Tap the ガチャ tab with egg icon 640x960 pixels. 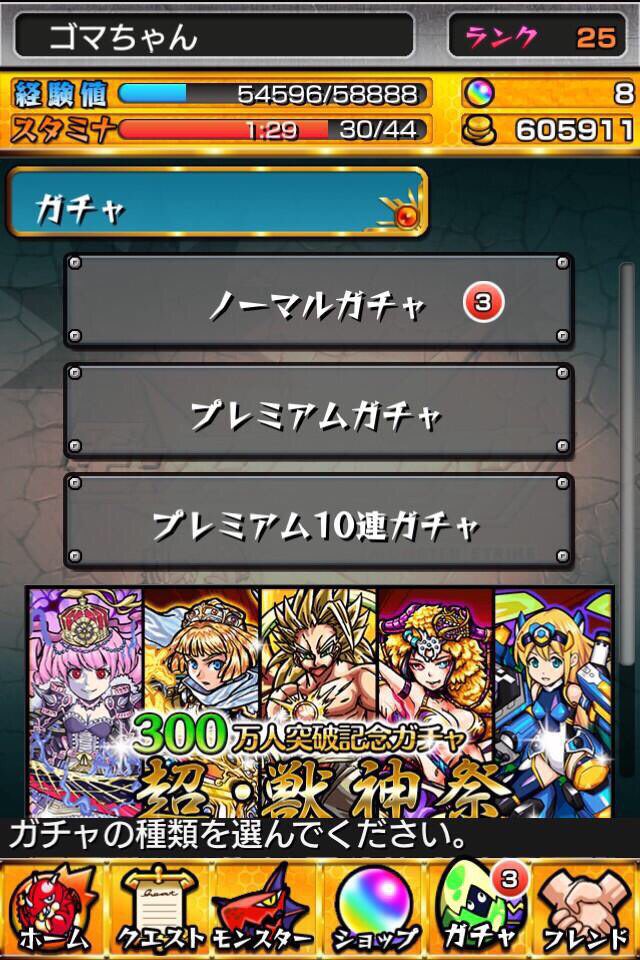479,909
